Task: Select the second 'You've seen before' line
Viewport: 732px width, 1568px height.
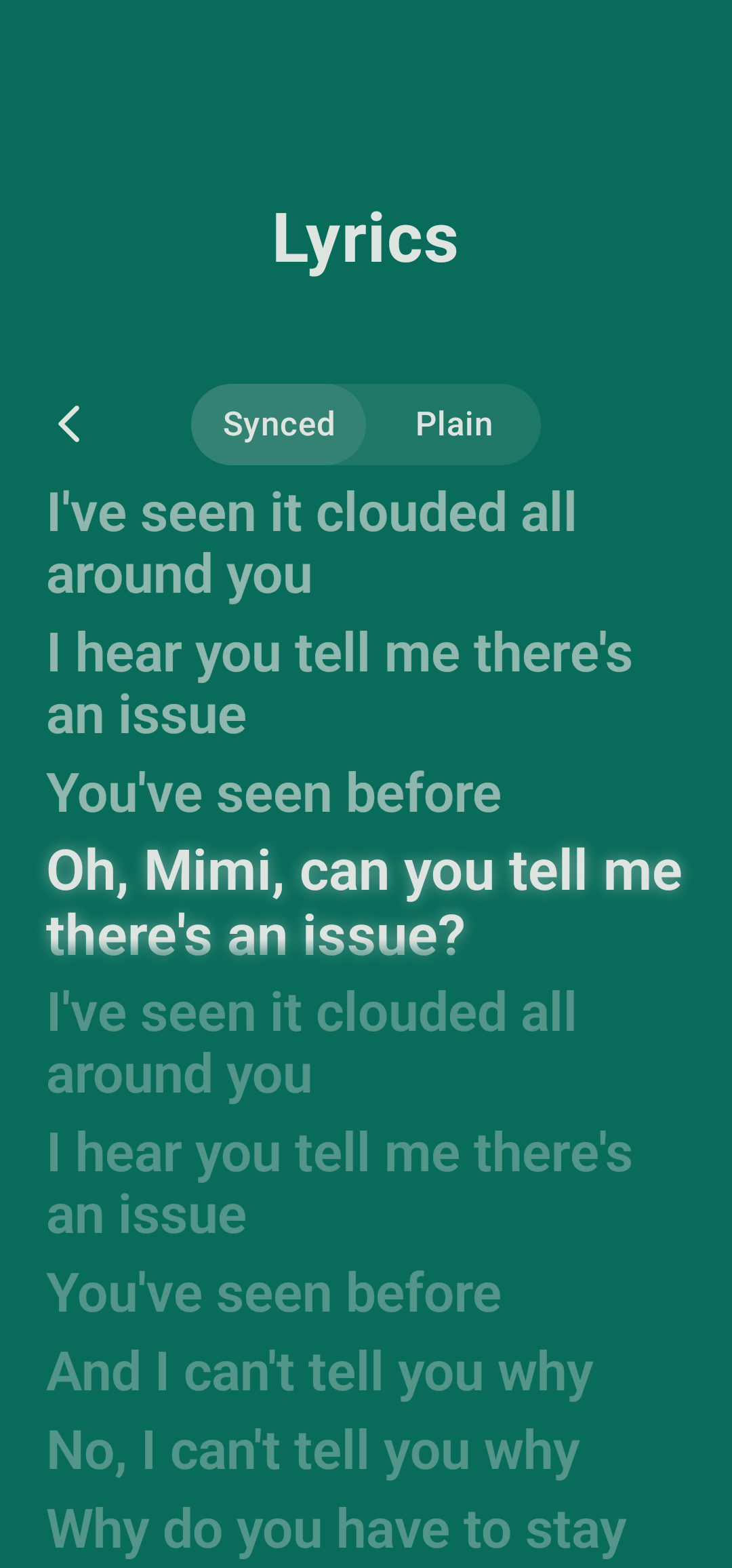Action: click(x=274, y=1292)
